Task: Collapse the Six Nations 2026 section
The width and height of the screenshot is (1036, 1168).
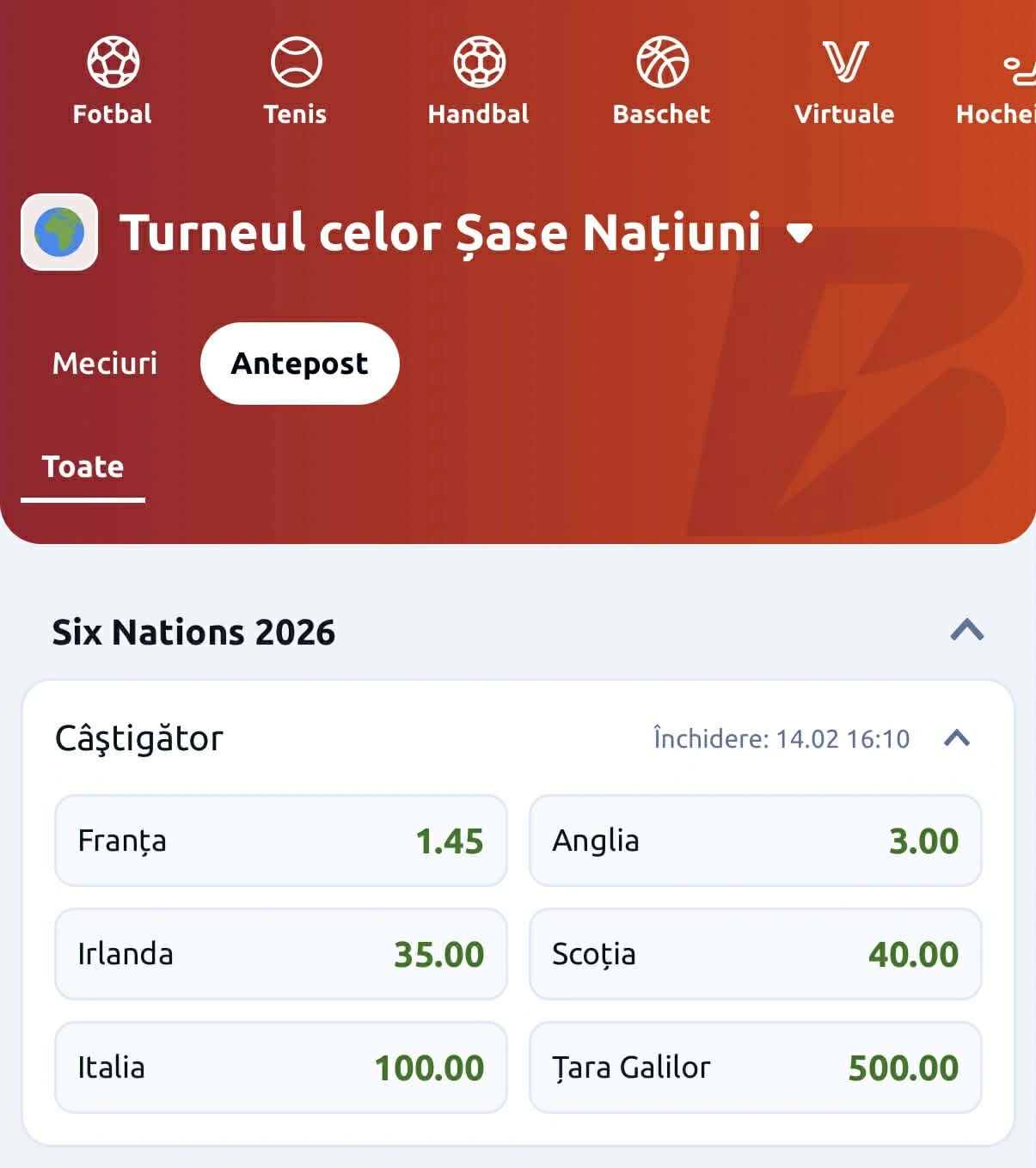Action: tap(965, 632)
